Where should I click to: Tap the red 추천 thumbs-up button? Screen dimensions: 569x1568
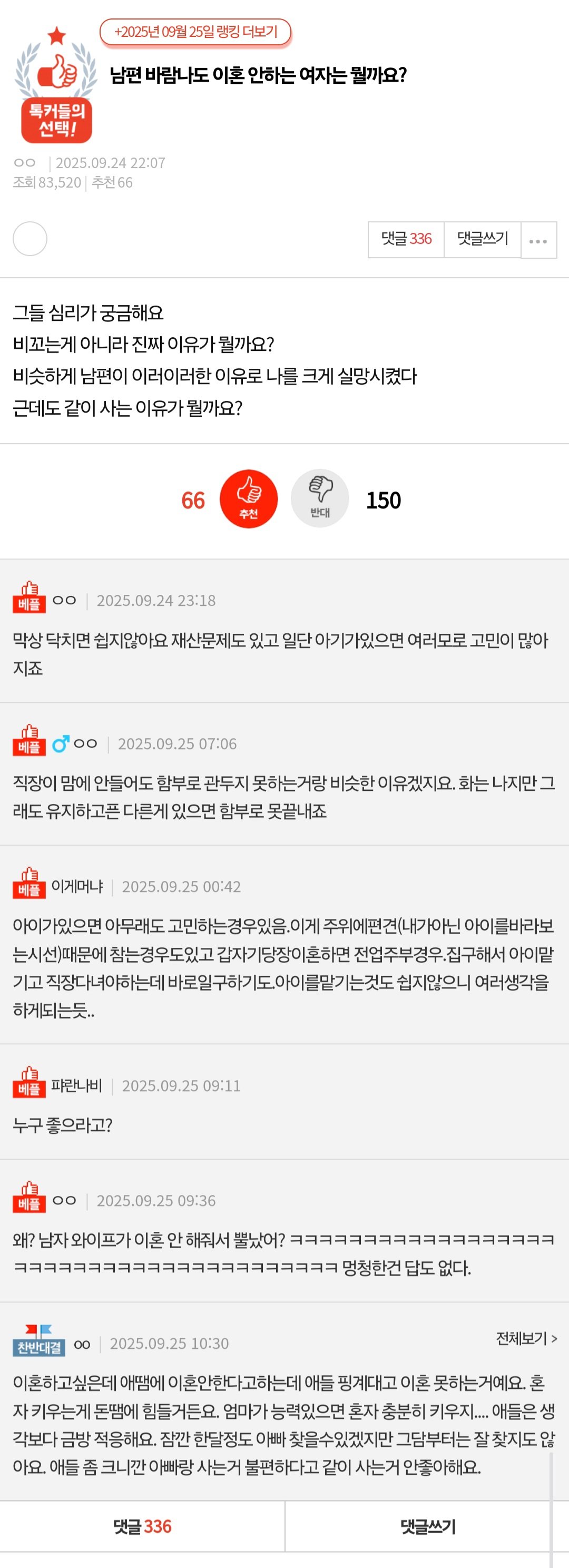248,498
